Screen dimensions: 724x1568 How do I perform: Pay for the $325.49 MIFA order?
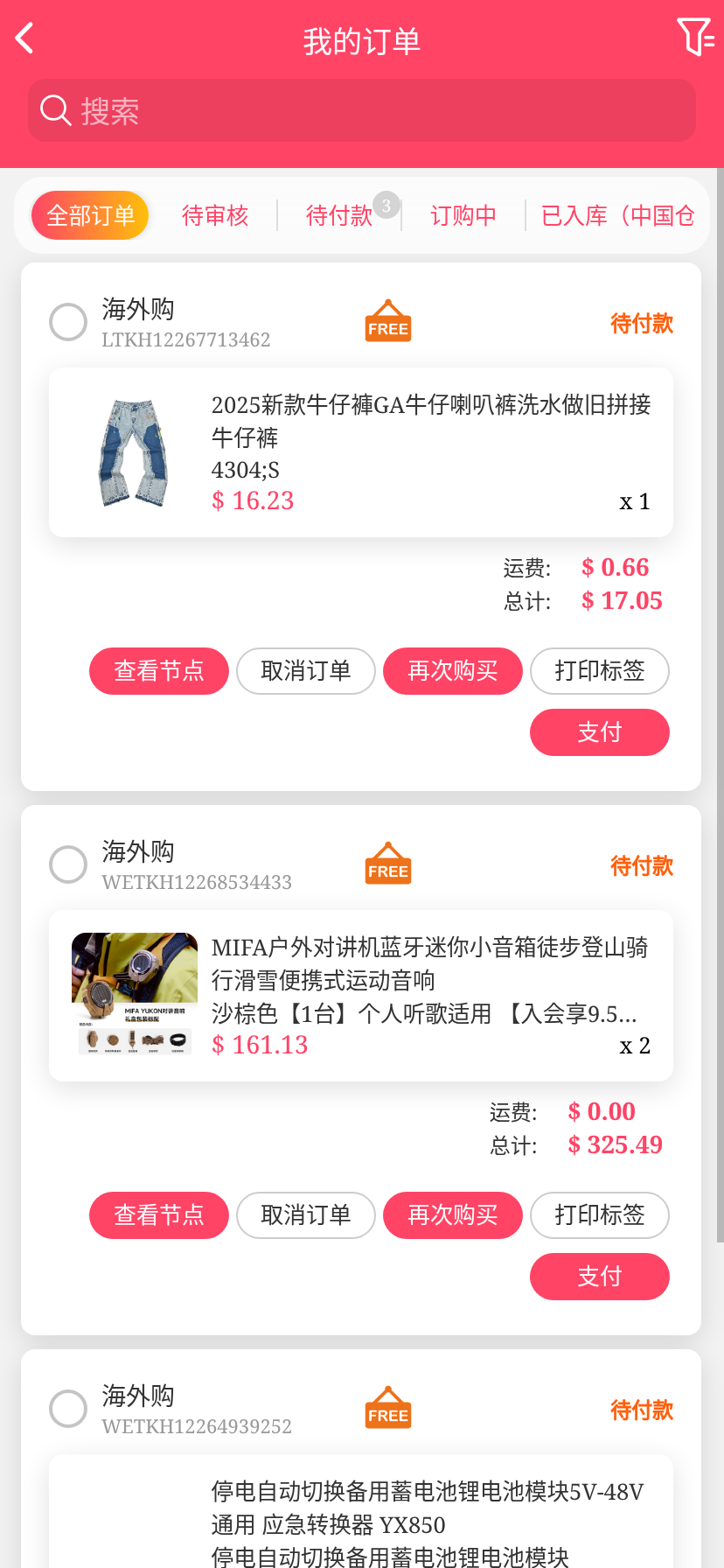600,1277
